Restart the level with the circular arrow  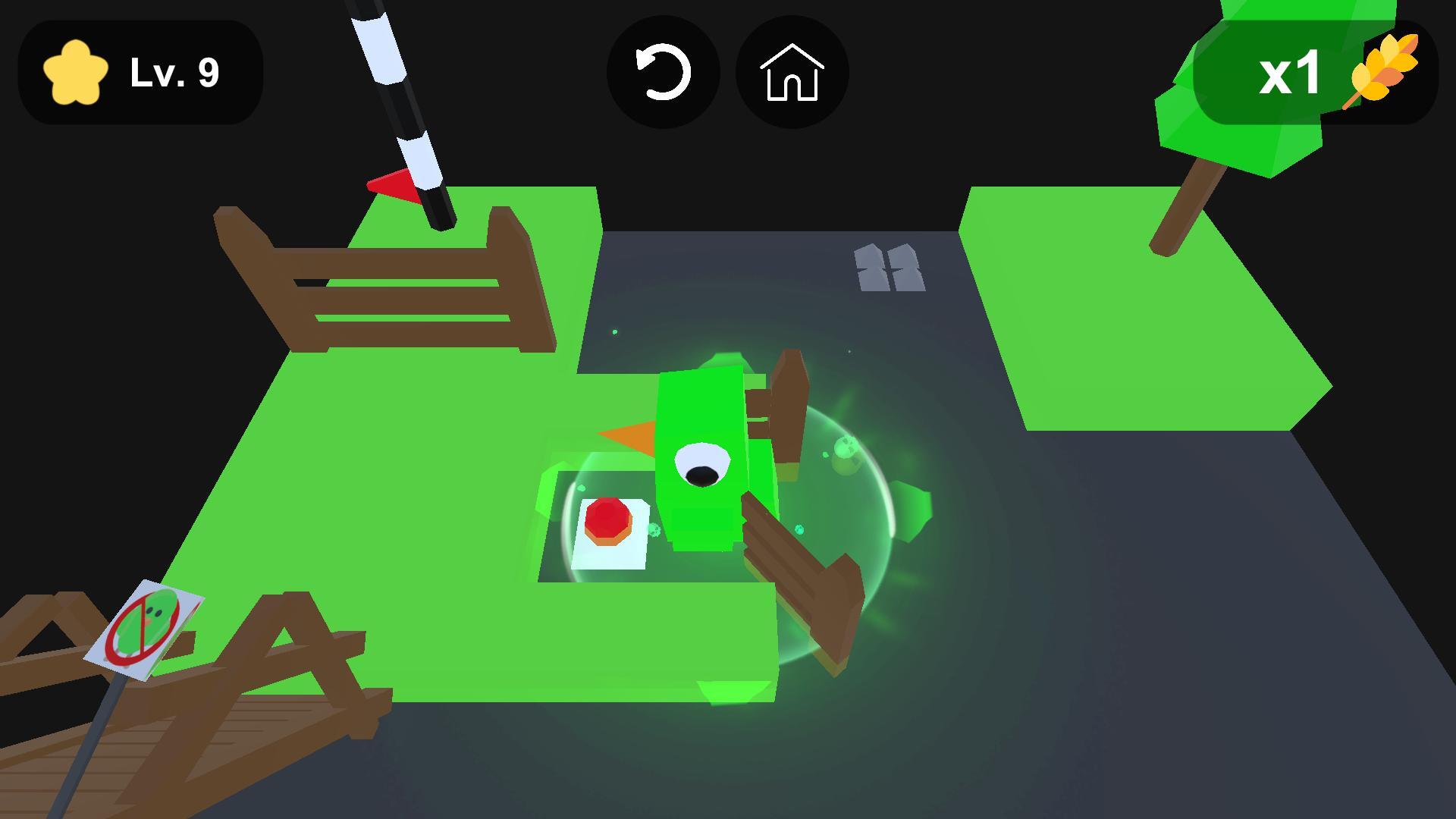(663, 73)
